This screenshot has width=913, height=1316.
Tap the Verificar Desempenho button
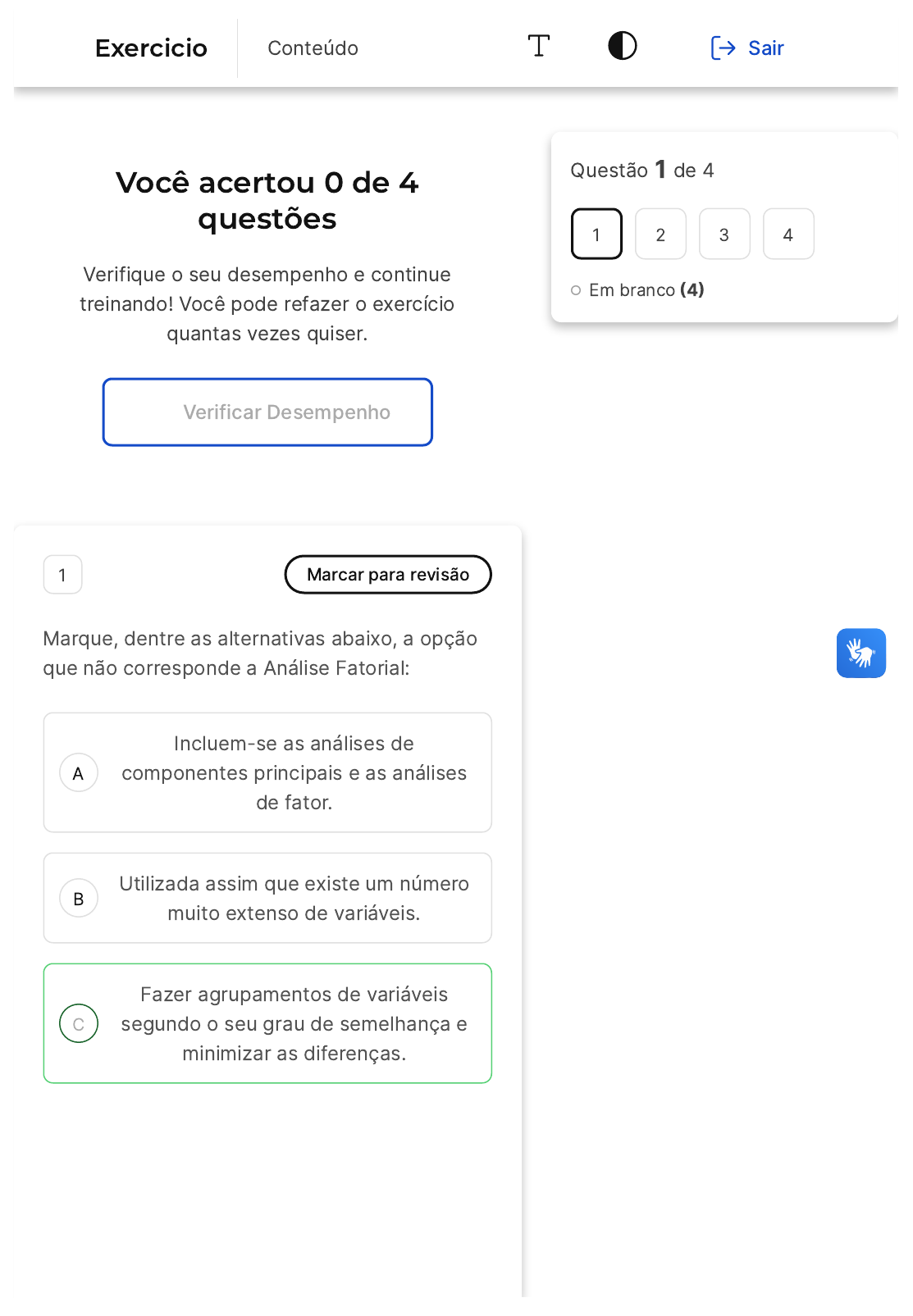pyautogui.click(x=267, y=412)
